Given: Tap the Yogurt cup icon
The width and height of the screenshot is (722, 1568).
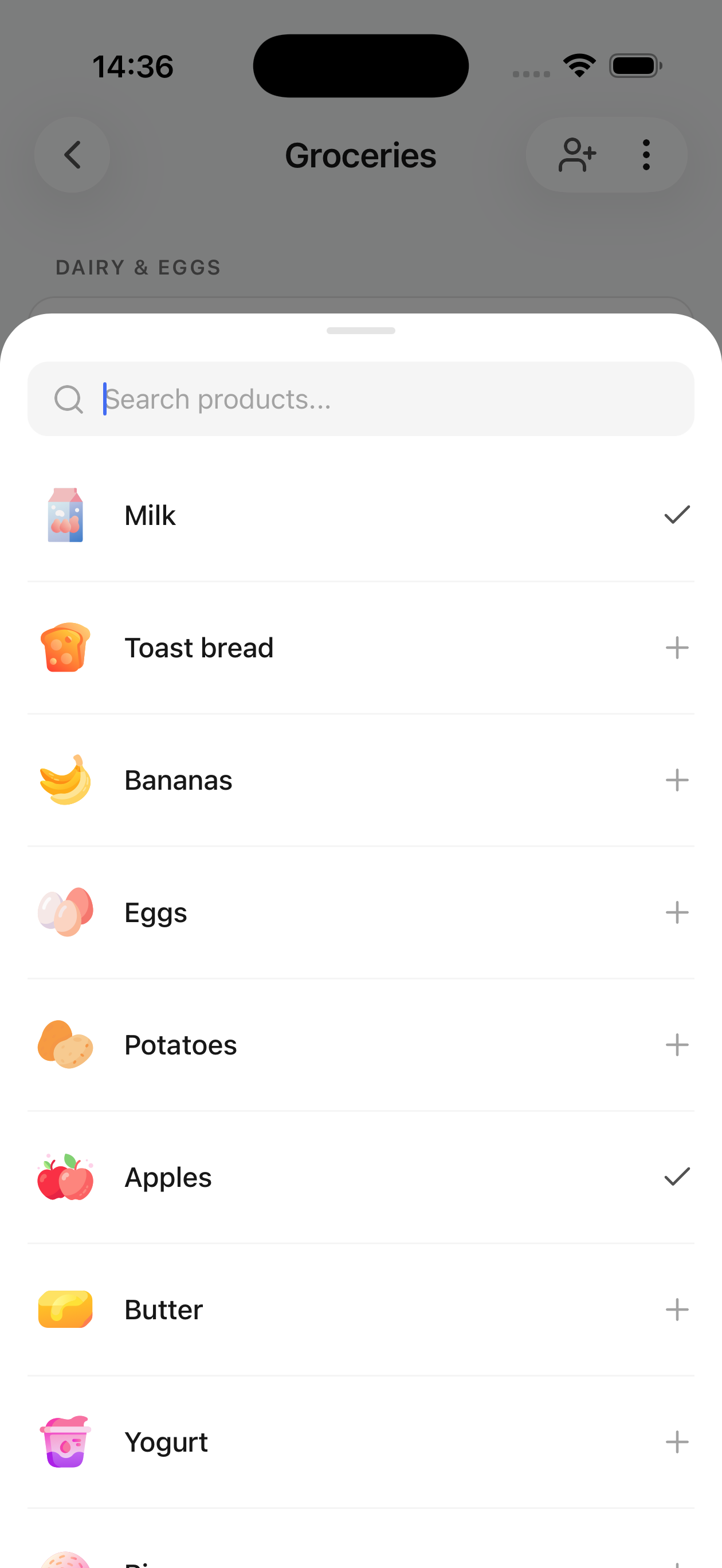Looking at the screenshot, I should [65, 1442].
